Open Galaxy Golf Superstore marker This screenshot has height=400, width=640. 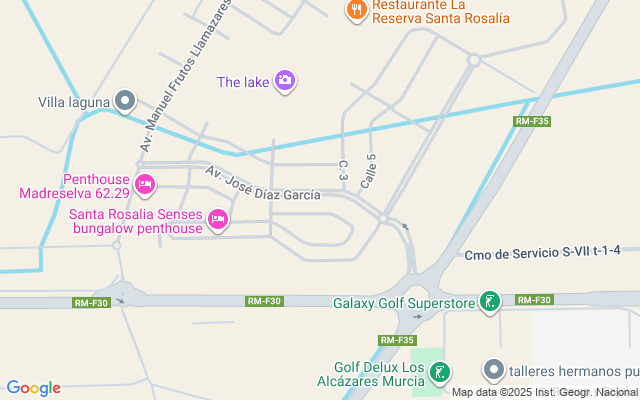pos(489,302)
